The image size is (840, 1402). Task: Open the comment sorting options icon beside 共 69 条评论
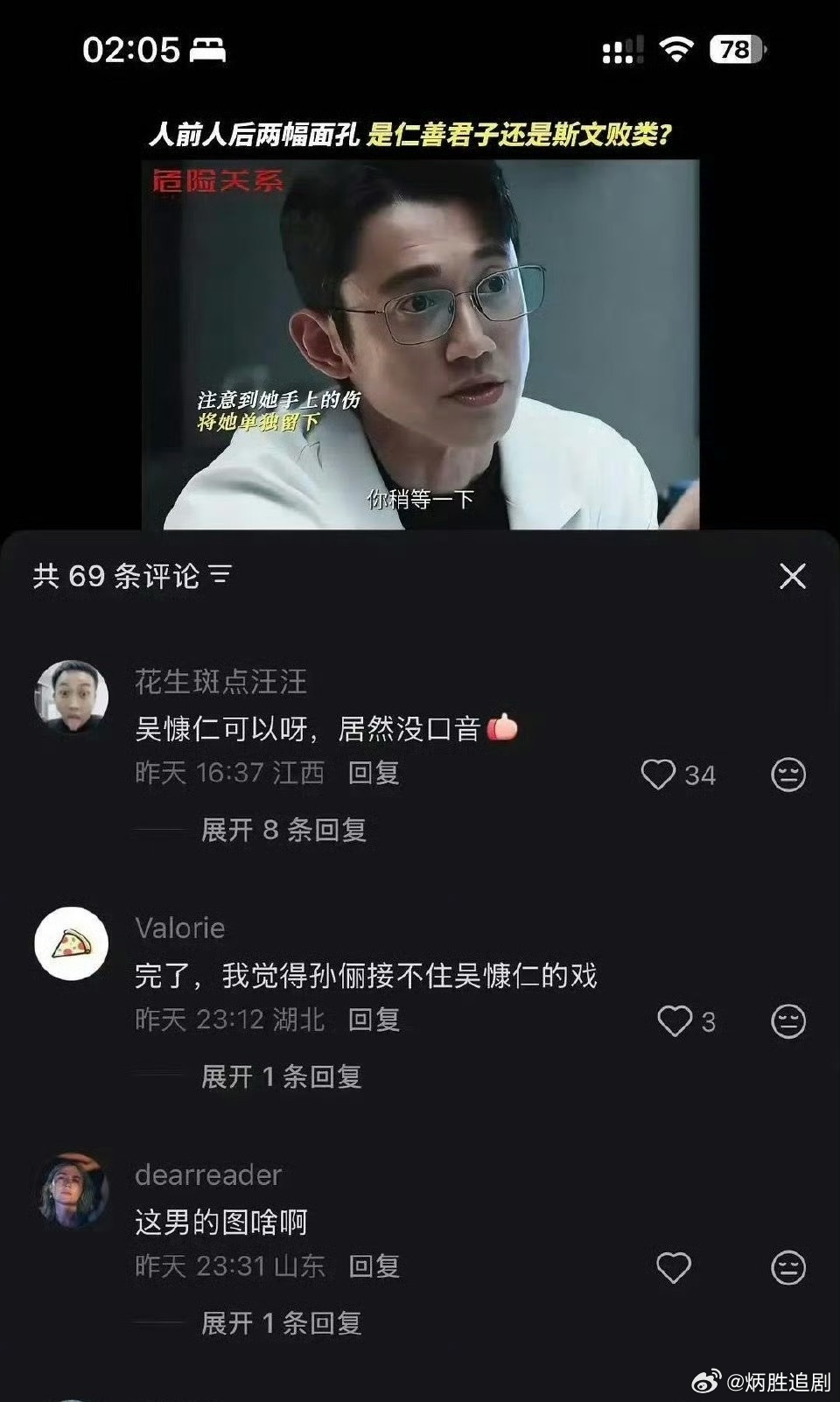(x=221, y=574)
